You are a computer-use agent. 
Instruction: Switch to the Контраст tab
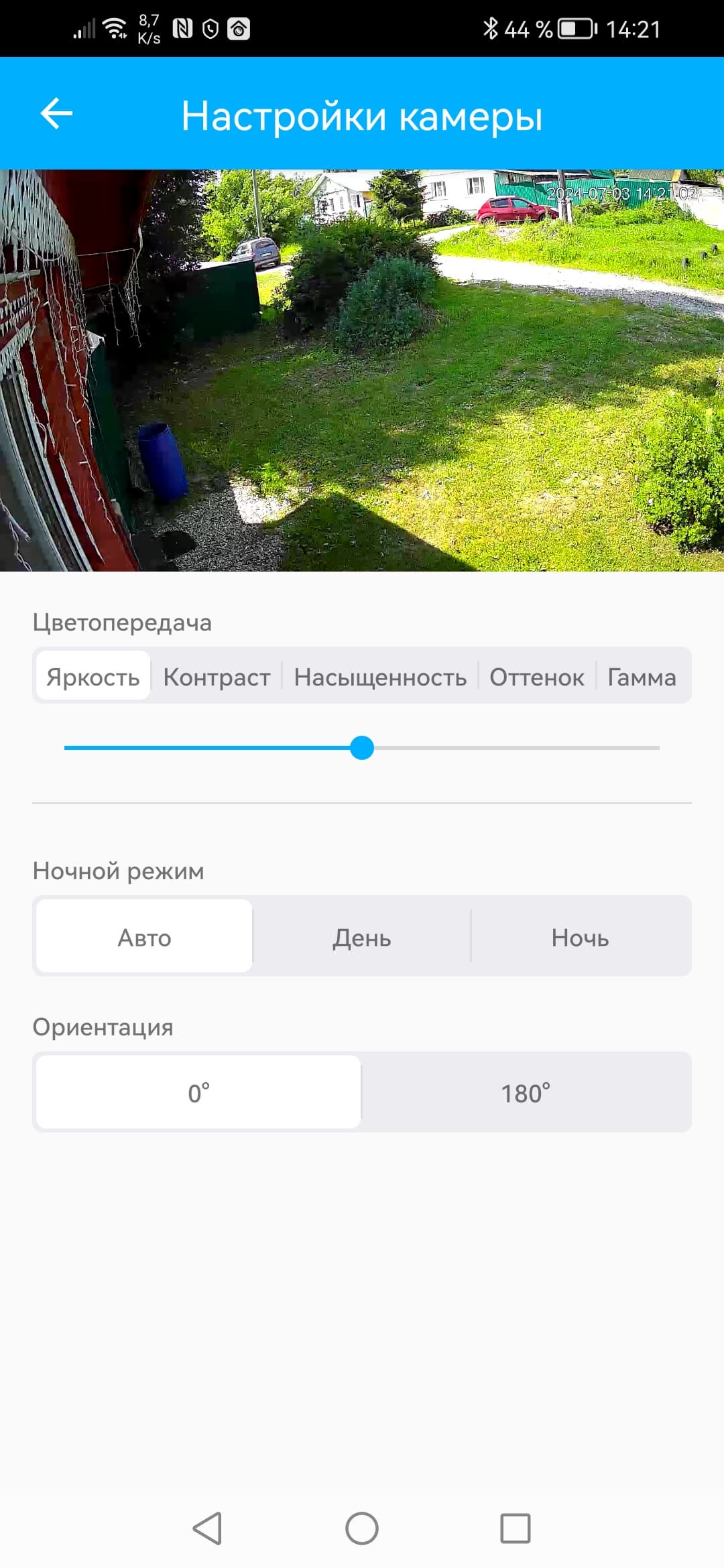217,676
